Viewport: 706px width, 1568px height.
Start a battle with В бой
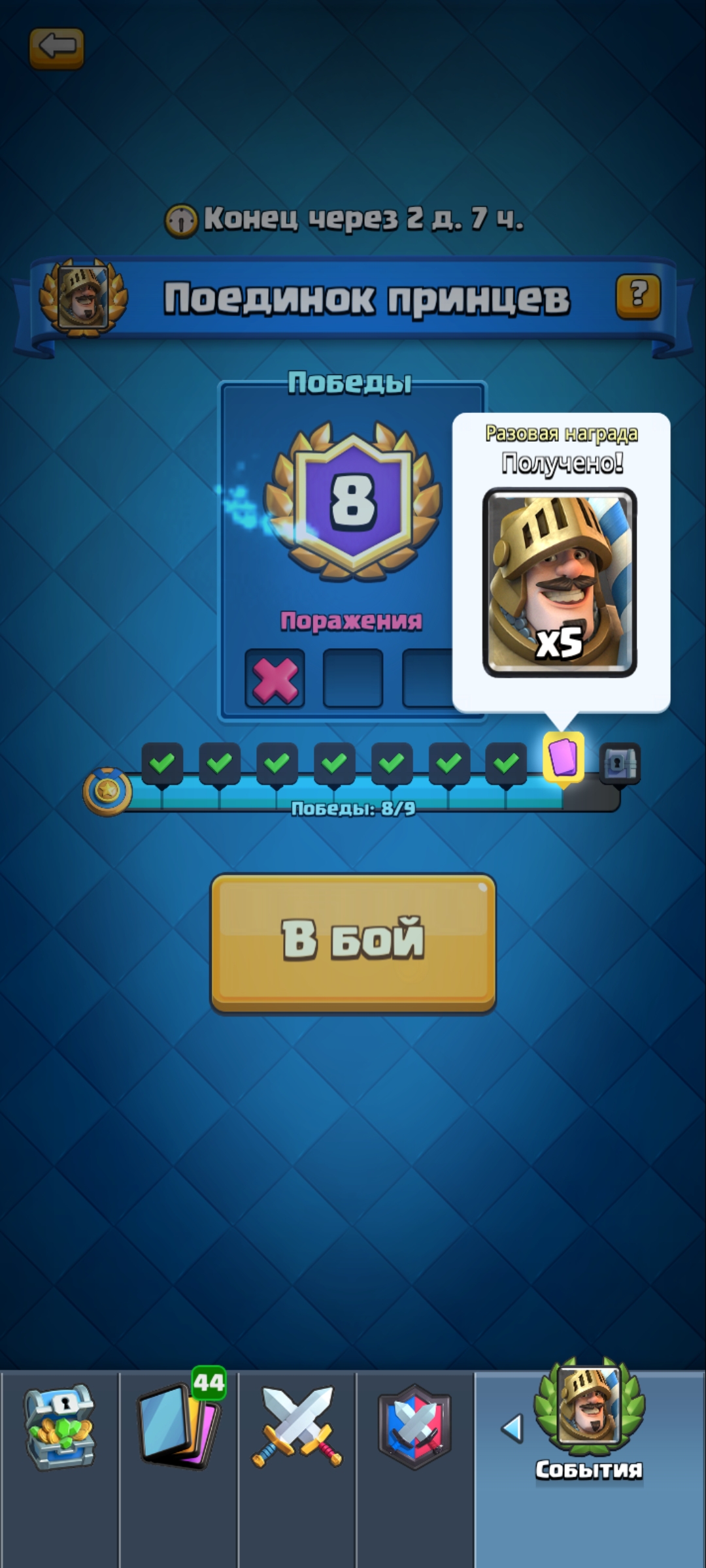tap(353, 942)
